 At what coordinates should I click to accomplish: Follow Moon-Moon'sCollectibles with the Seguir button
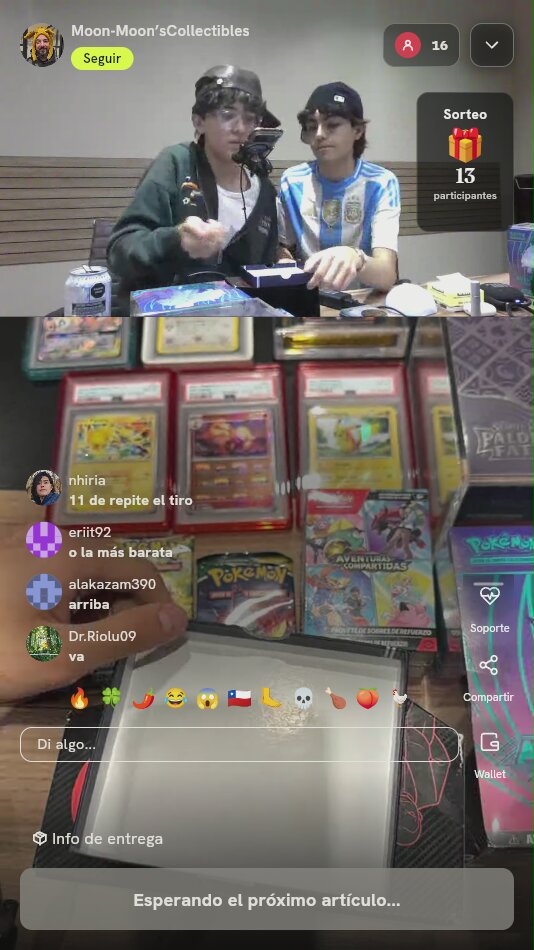pos(102,59)
